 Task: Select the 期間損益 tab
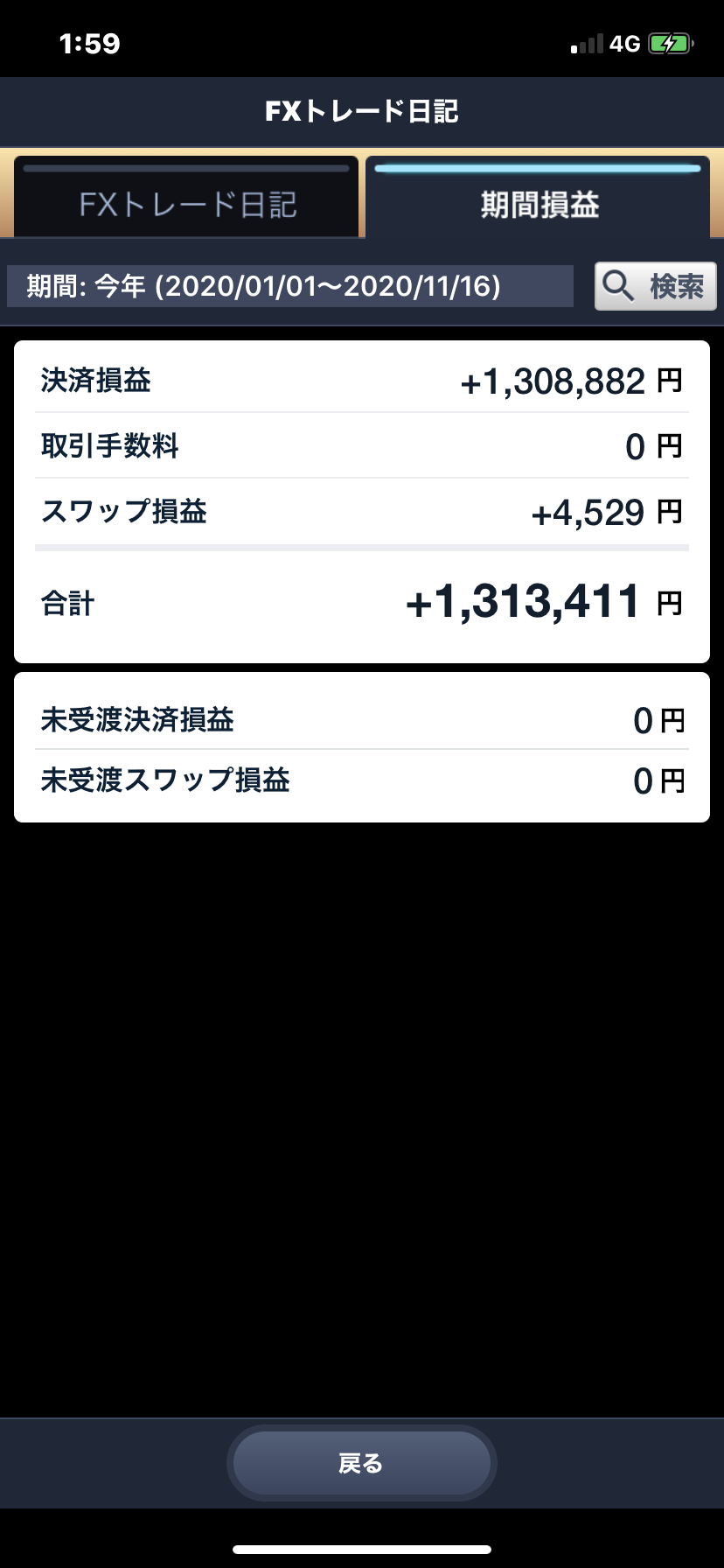539,204
